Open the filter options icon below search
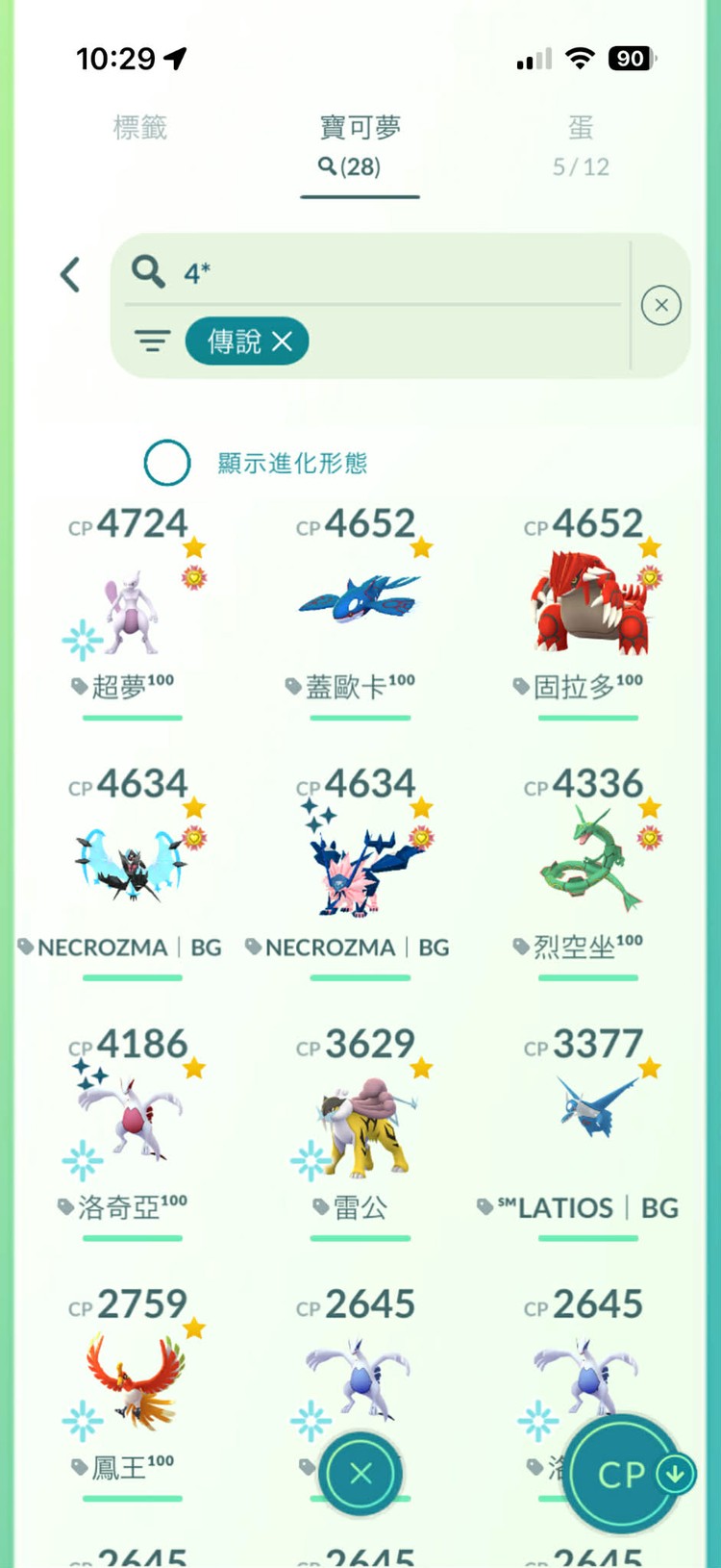This screenshot has height=1568, width=721. pyautogui.click(x=152, y=341)
